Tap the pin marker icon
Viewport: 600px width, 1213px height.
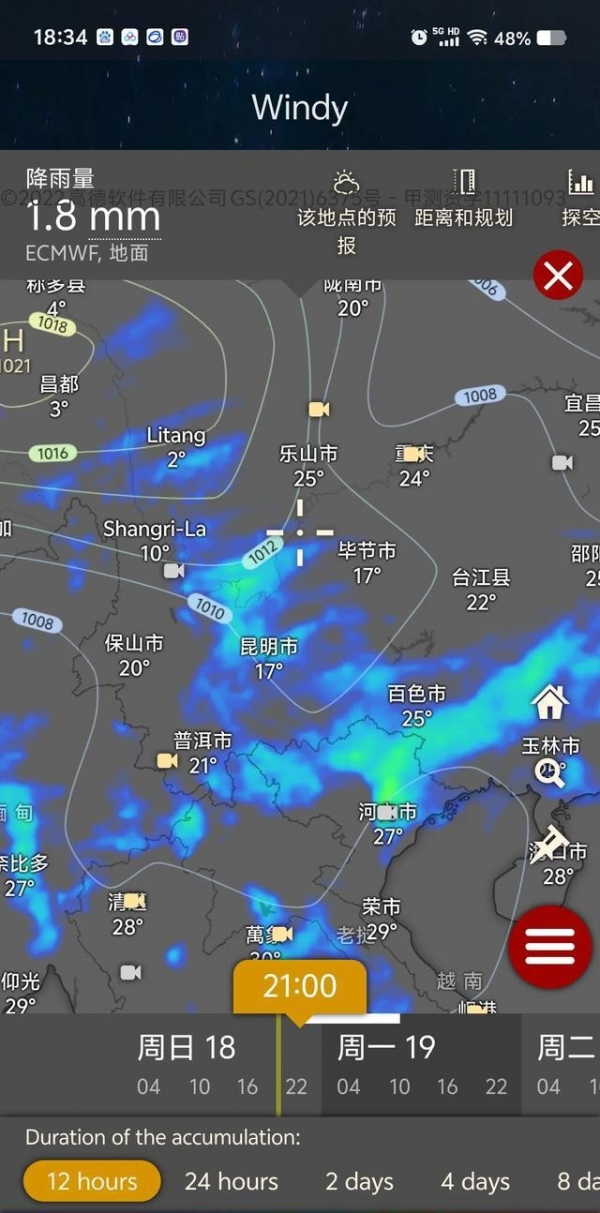[550, 840]
